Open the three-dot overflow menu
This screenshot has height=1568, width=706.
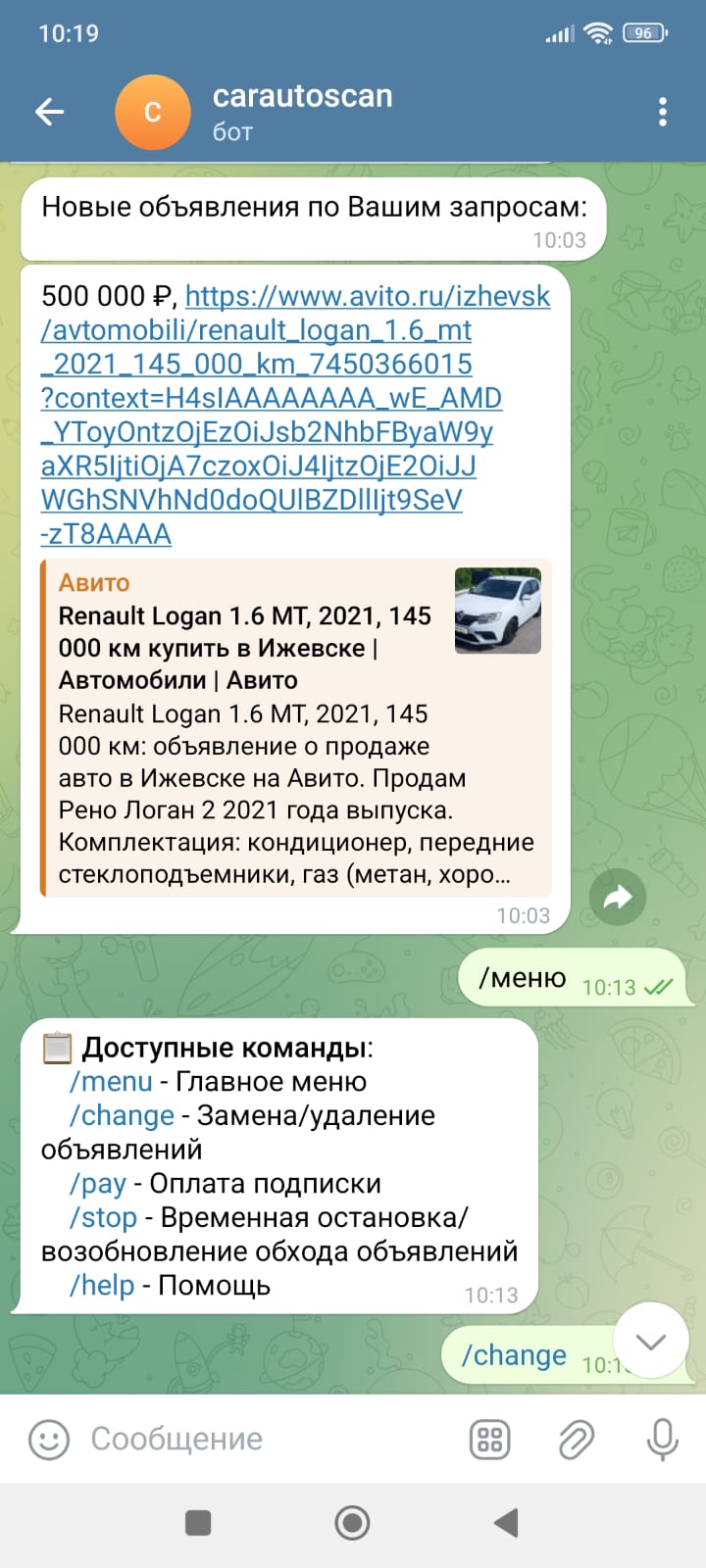pos(663,112)
